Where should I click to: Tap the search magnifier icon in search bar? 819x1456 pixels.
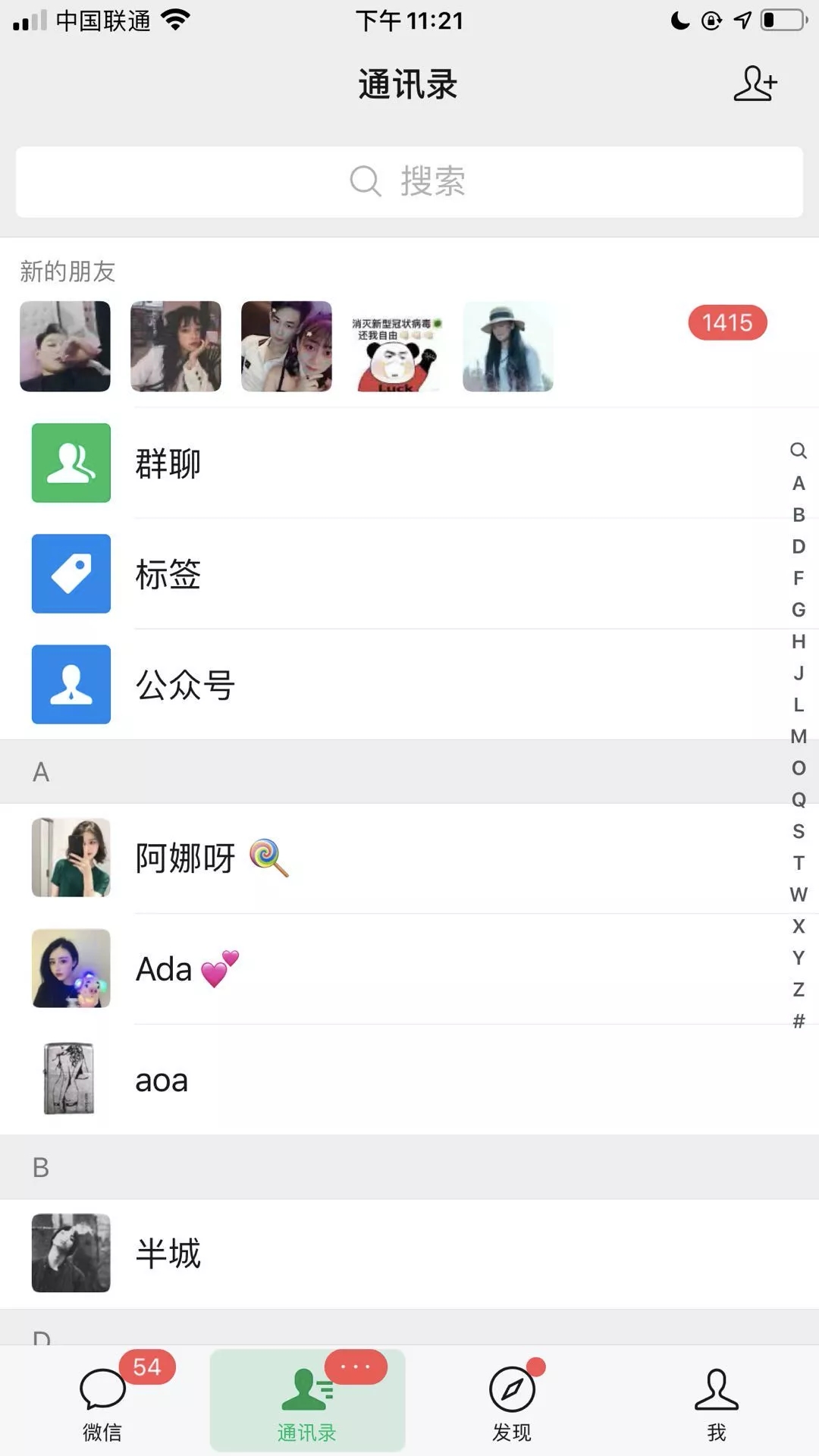click(365, 181)
